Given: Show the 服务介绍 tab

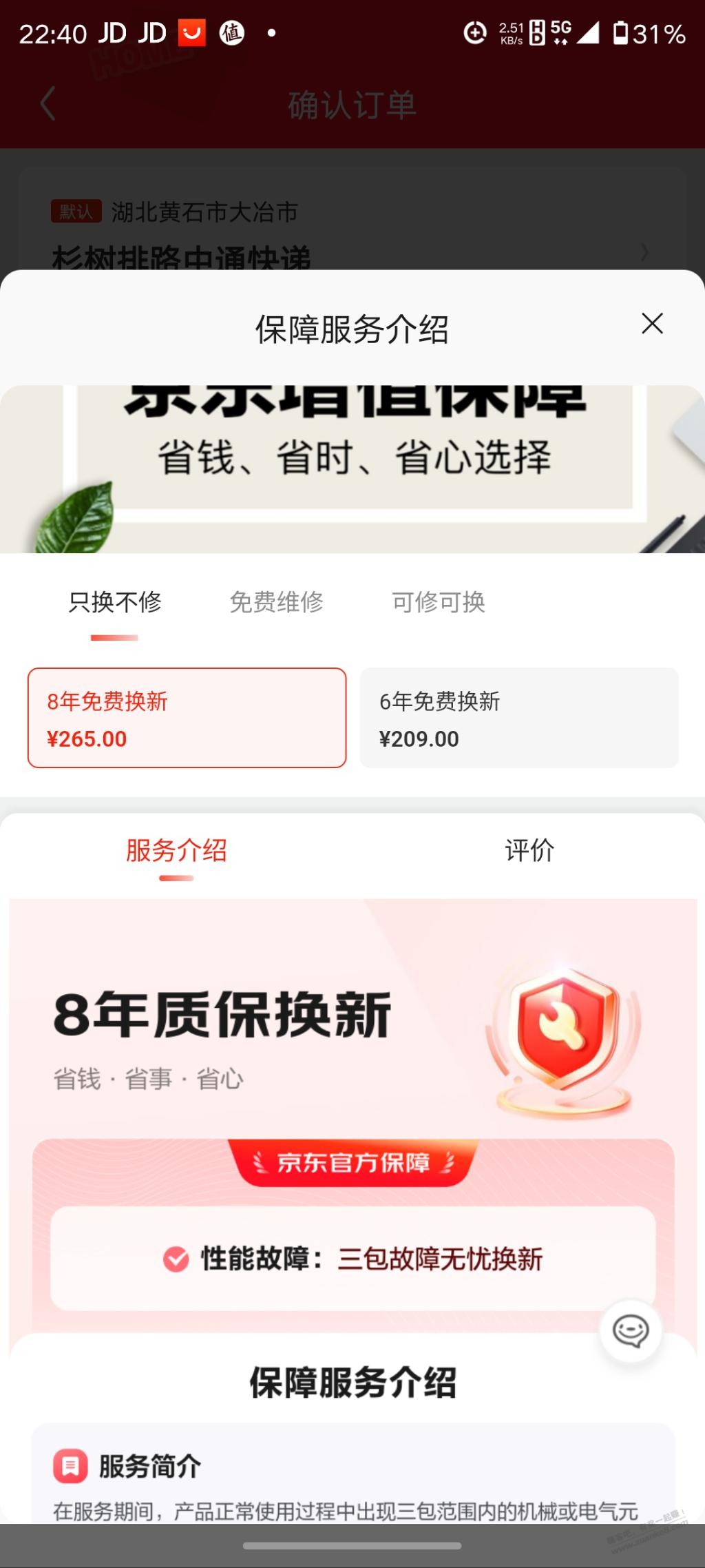Looking at the screenshot, I should click(x=176, y=850).
